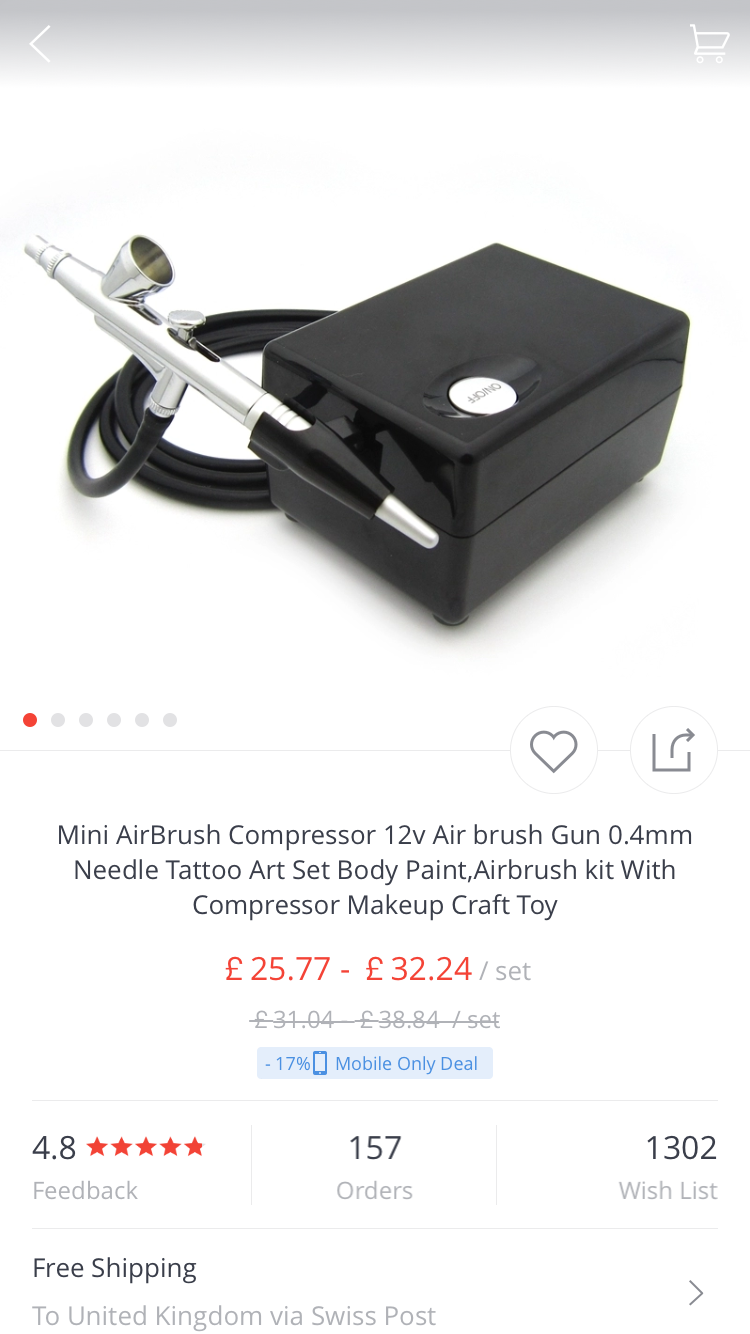This screenshot has width=750, height=1334.
Task: View the airbrush compressor product photo
Action: tap(375, 400)
